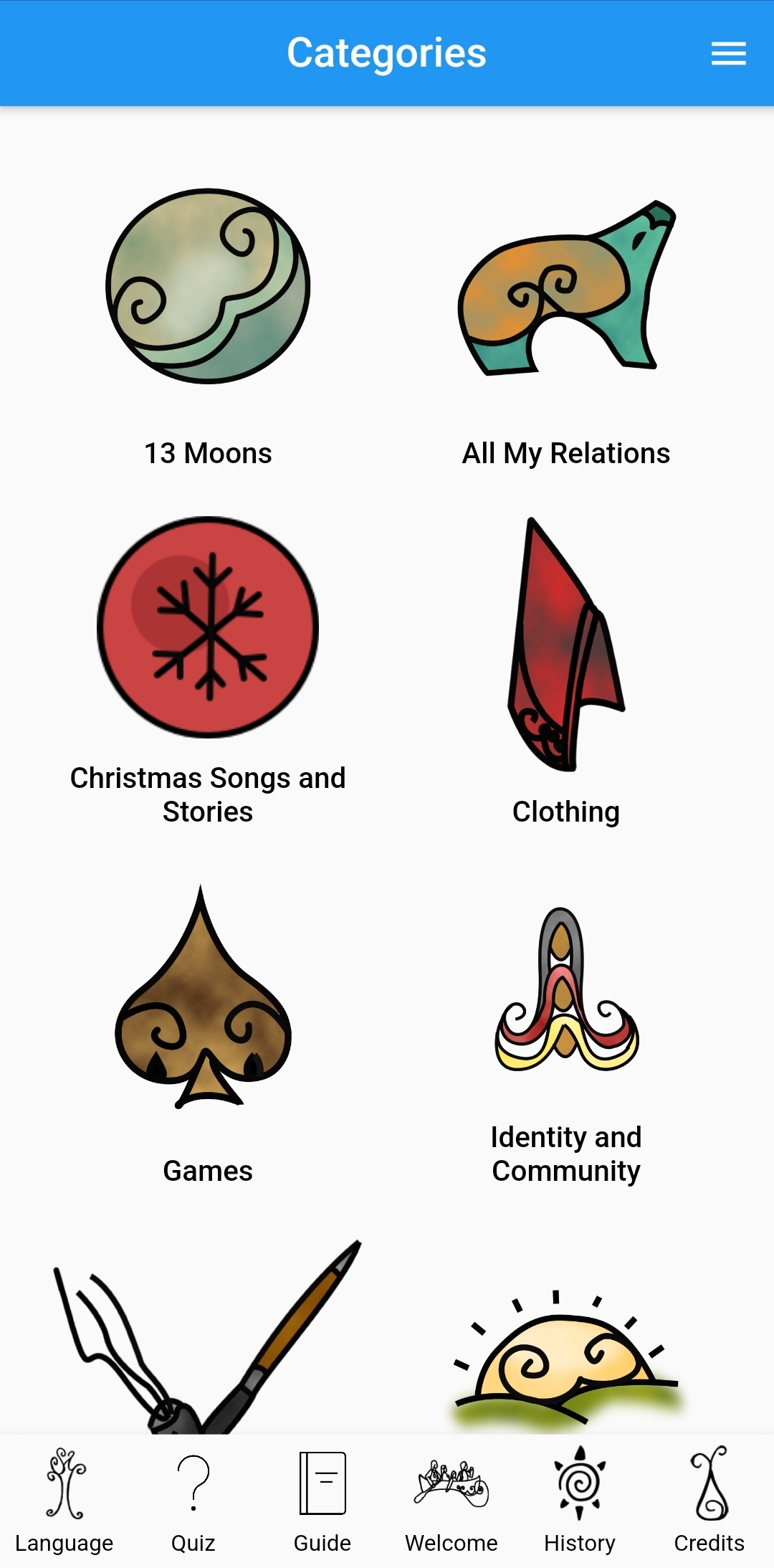Open Clothing via the red sash icon
Viewport: 774px width, 1568px height.
[565, 645]
